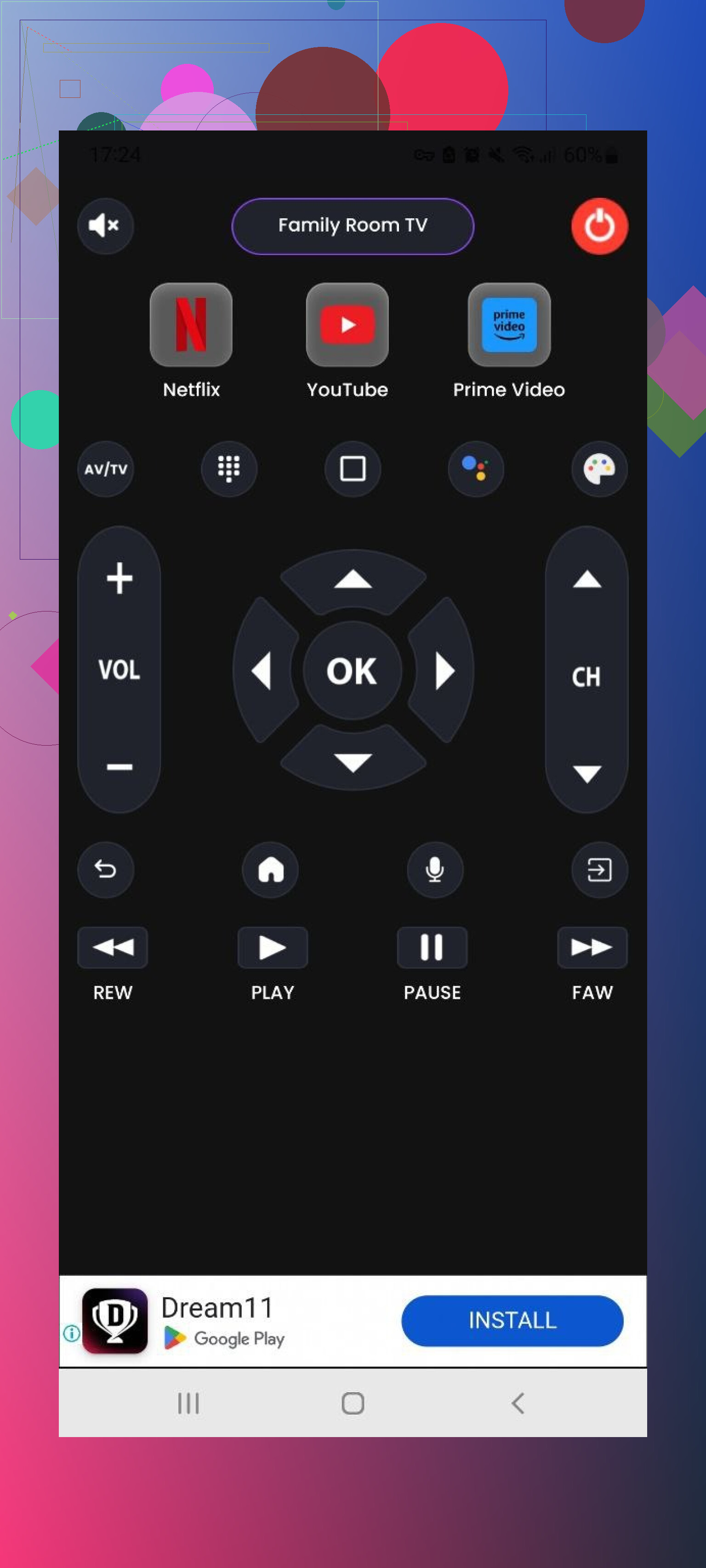Viewport: 706px width, 1568px height.
Task: Launch the YouTube app shortcut
Action: pos(347,324)
